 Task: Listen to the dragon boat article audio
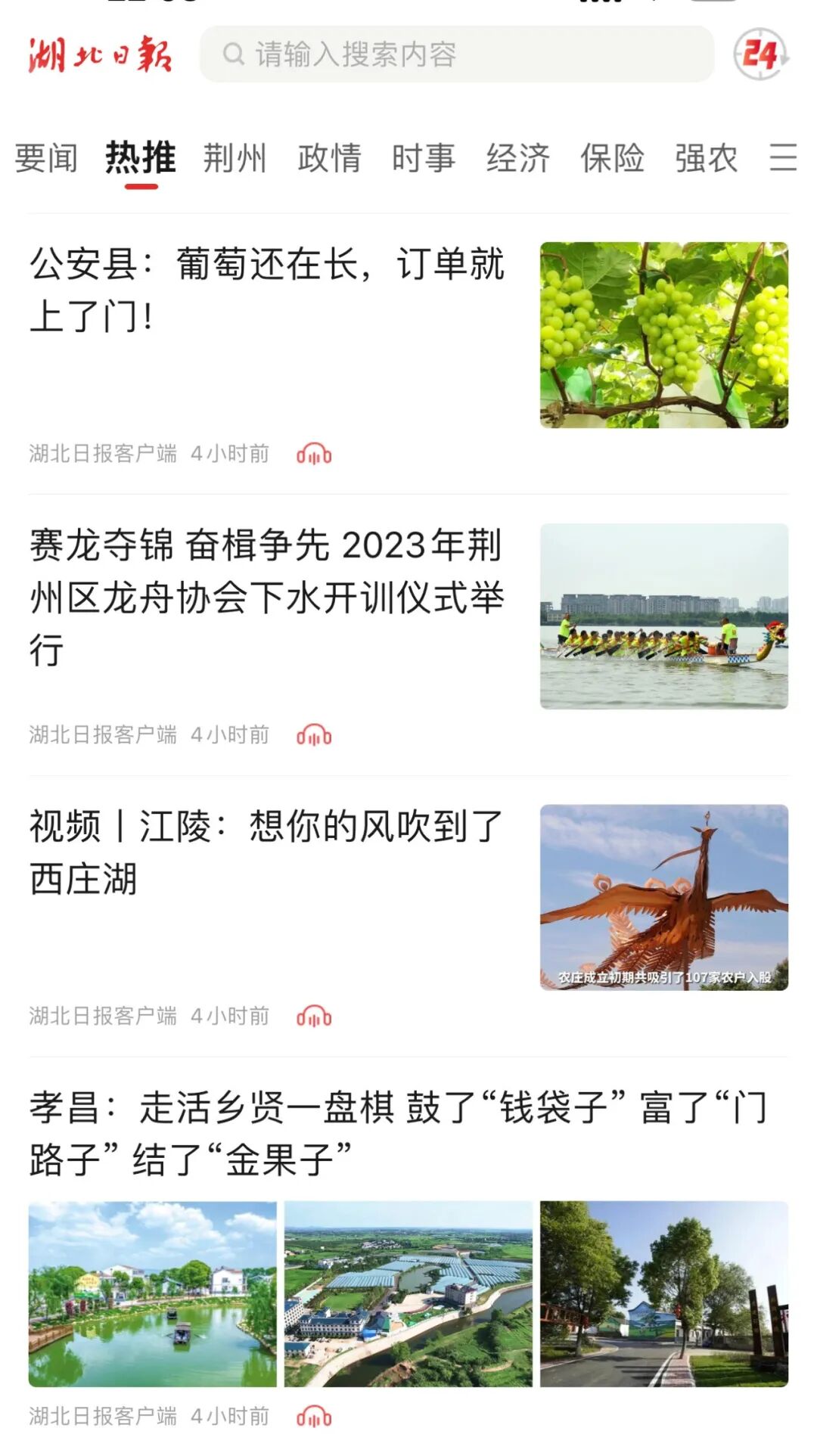(x=314, y=735)
